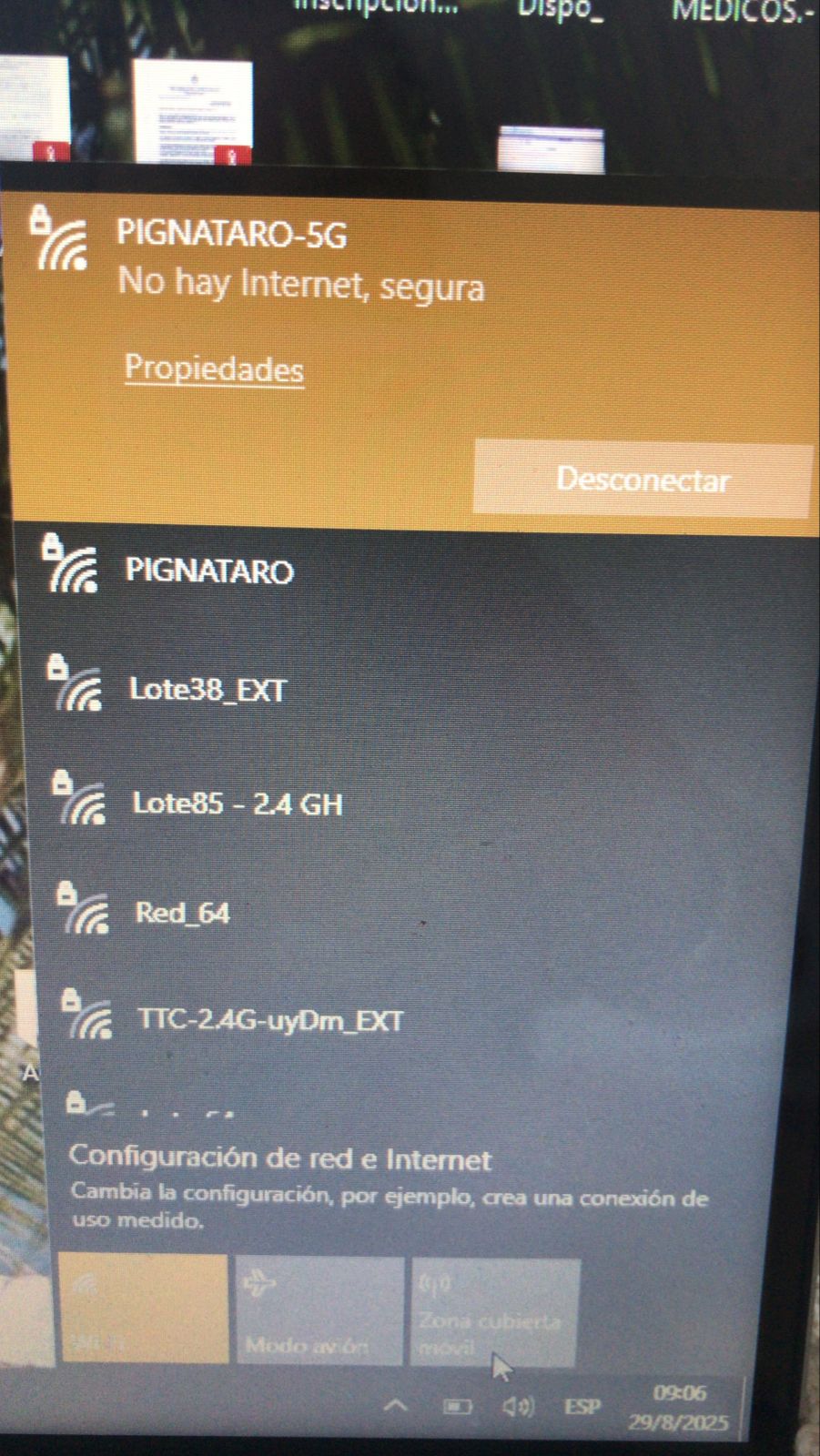Turn on Zona cubierta móvil tile
820x1456 pixels.
(x=495, y=1310)
